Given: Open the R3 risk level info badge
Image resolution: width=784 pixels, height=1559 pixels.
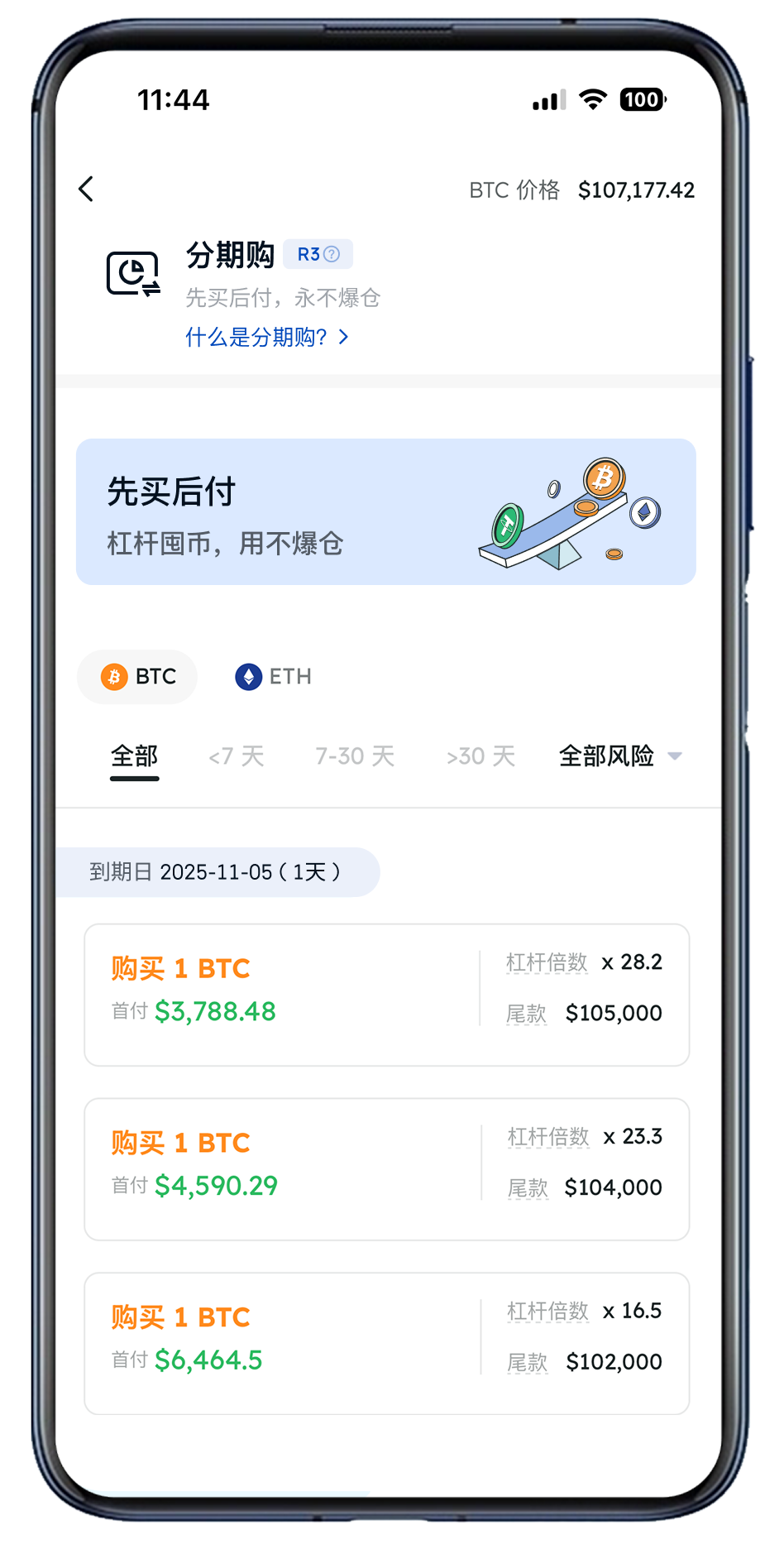Looking at the screenshot, I should (318, 254).
